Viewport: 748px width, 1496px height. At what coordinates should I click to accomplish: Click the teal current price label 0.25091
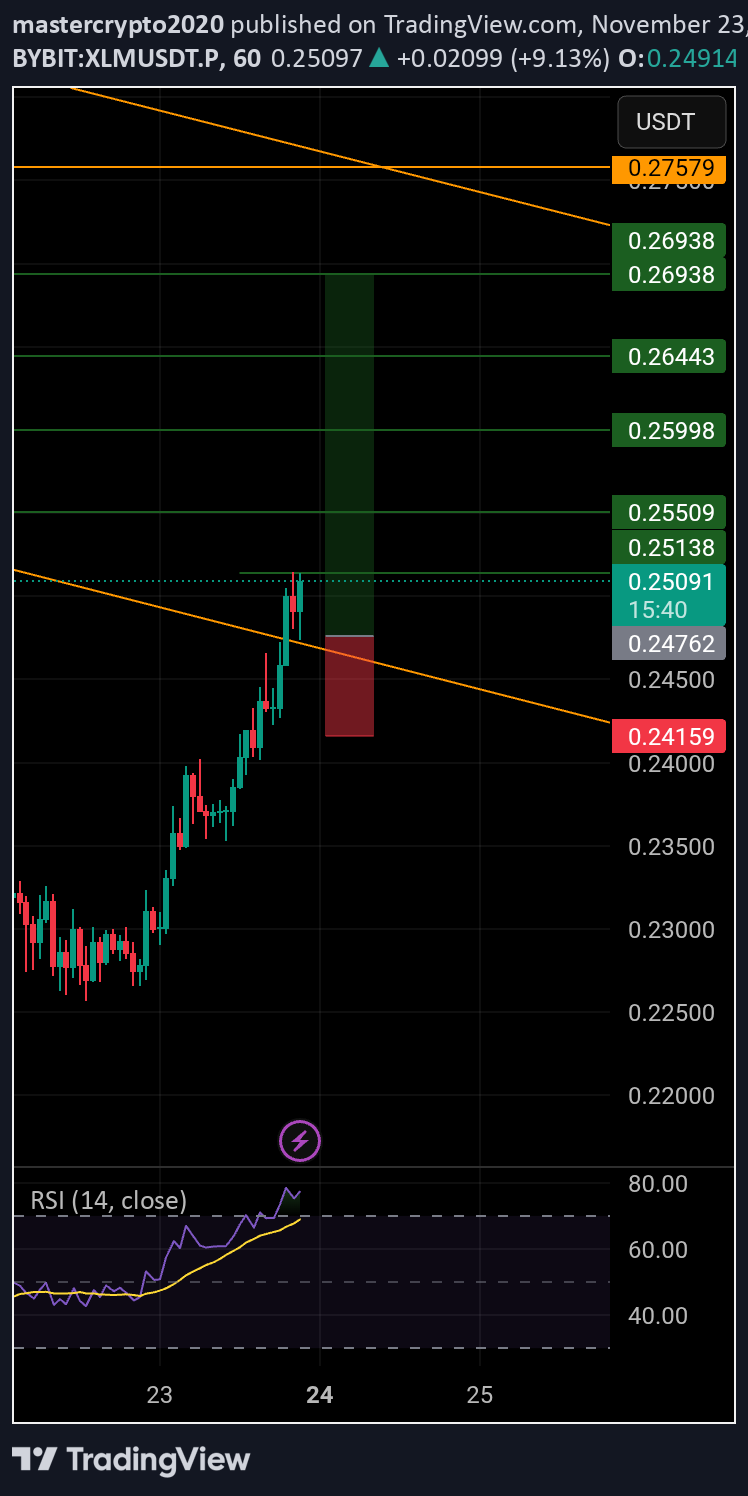coord(668,581)
